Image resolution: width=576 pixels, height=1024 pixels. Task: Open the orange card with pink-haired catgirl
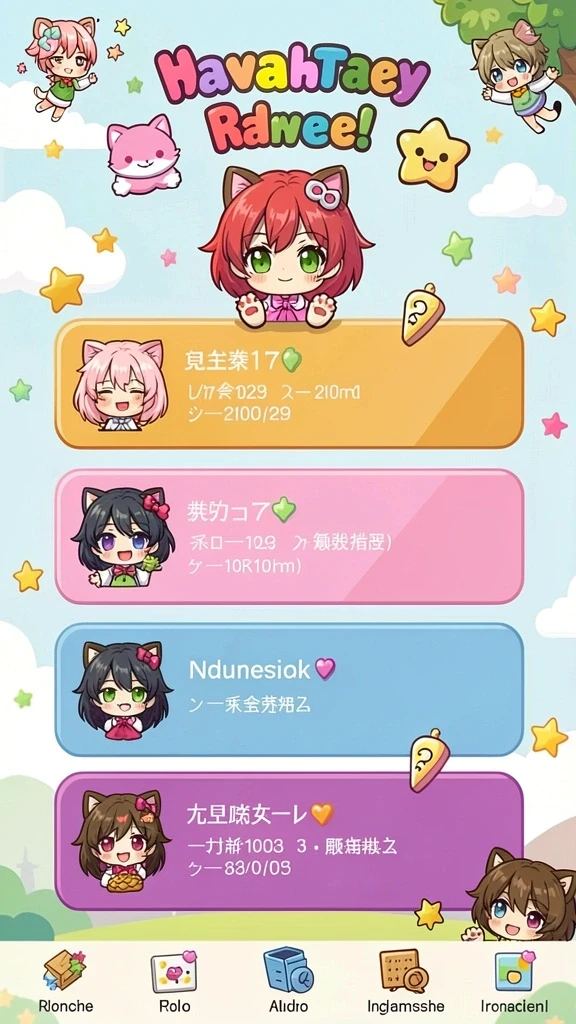tap(289, 384)
